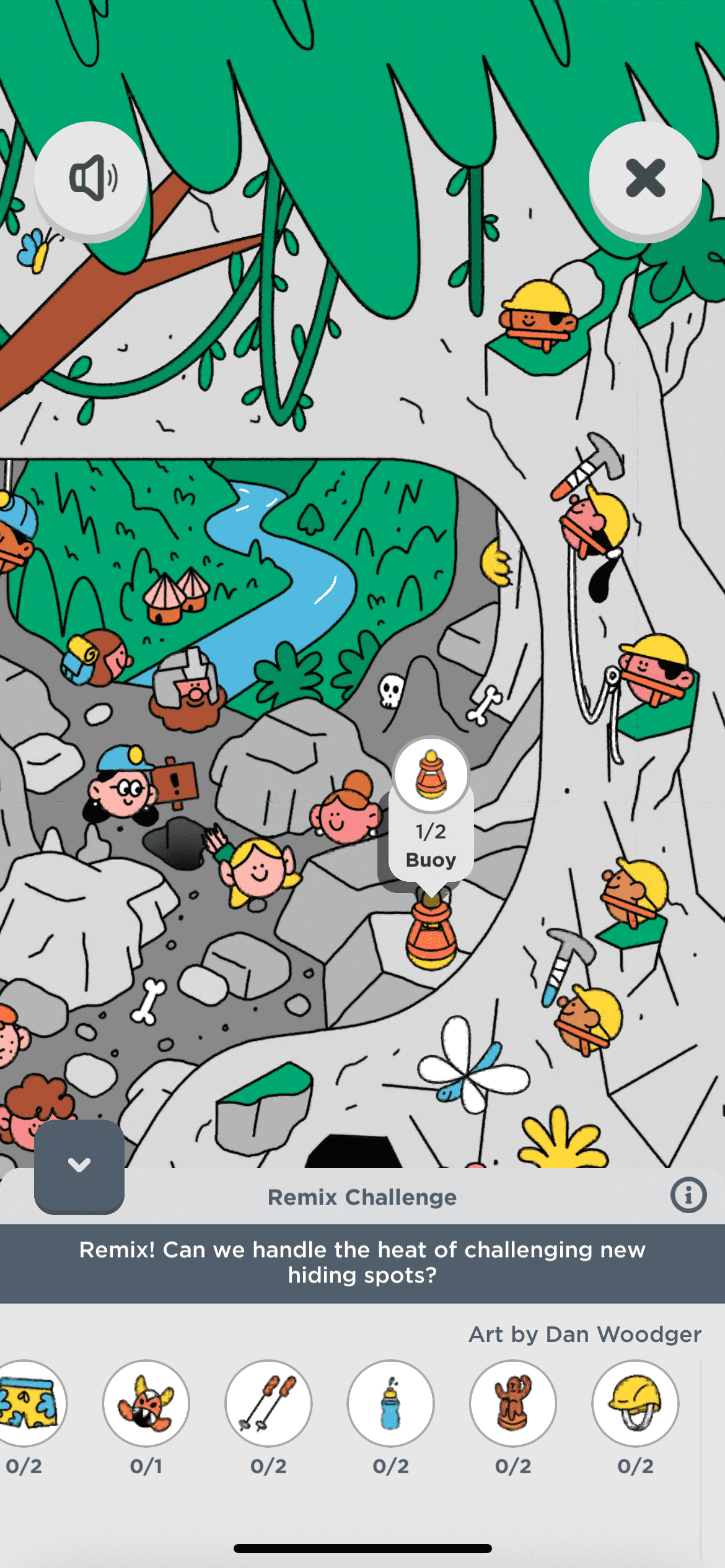
Task: Select the ski poles item
Action: coord(268,1403)
